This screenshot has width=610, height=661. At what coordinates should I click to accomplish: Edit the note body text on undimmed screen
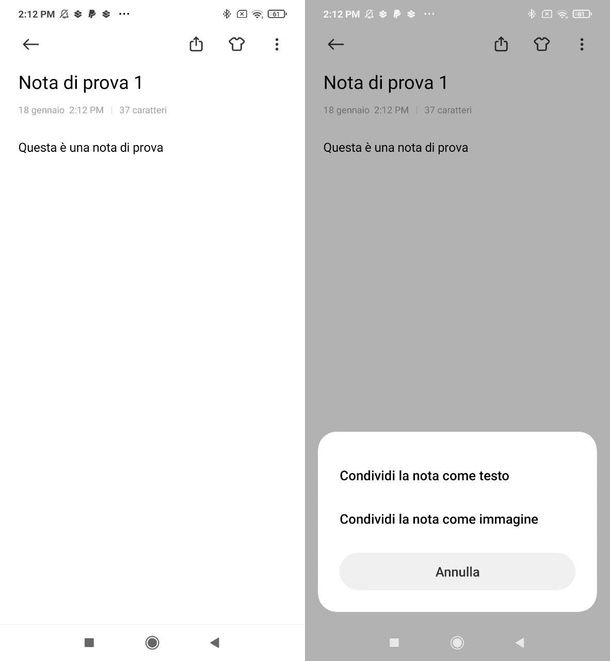(x=91, y=147)
